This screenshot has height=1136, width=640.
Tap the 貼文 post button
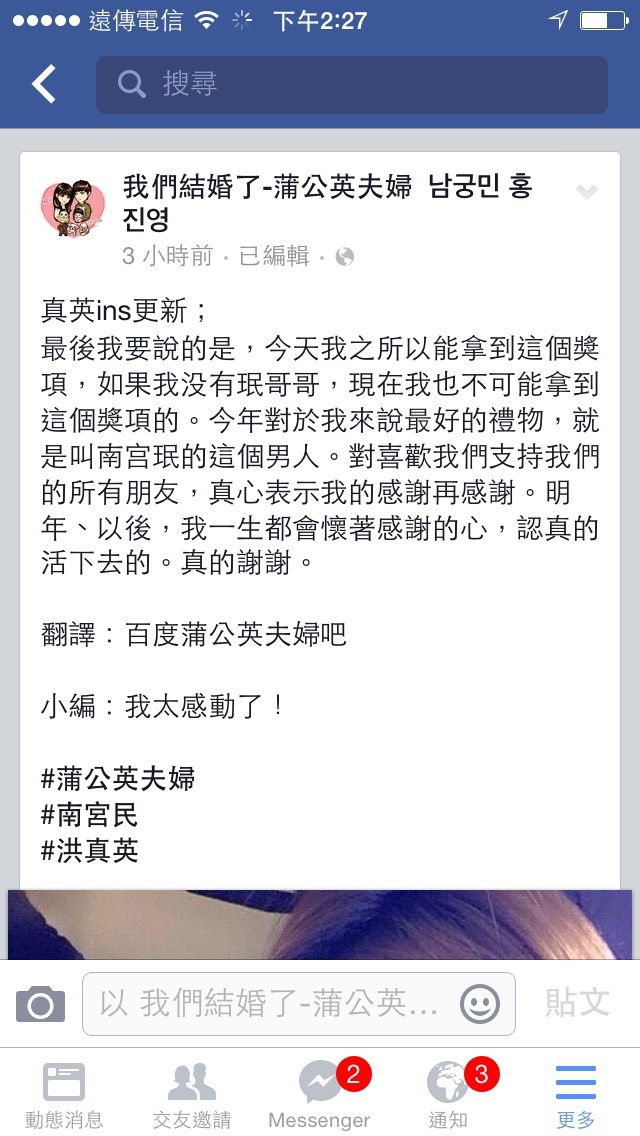point(577,1003)
